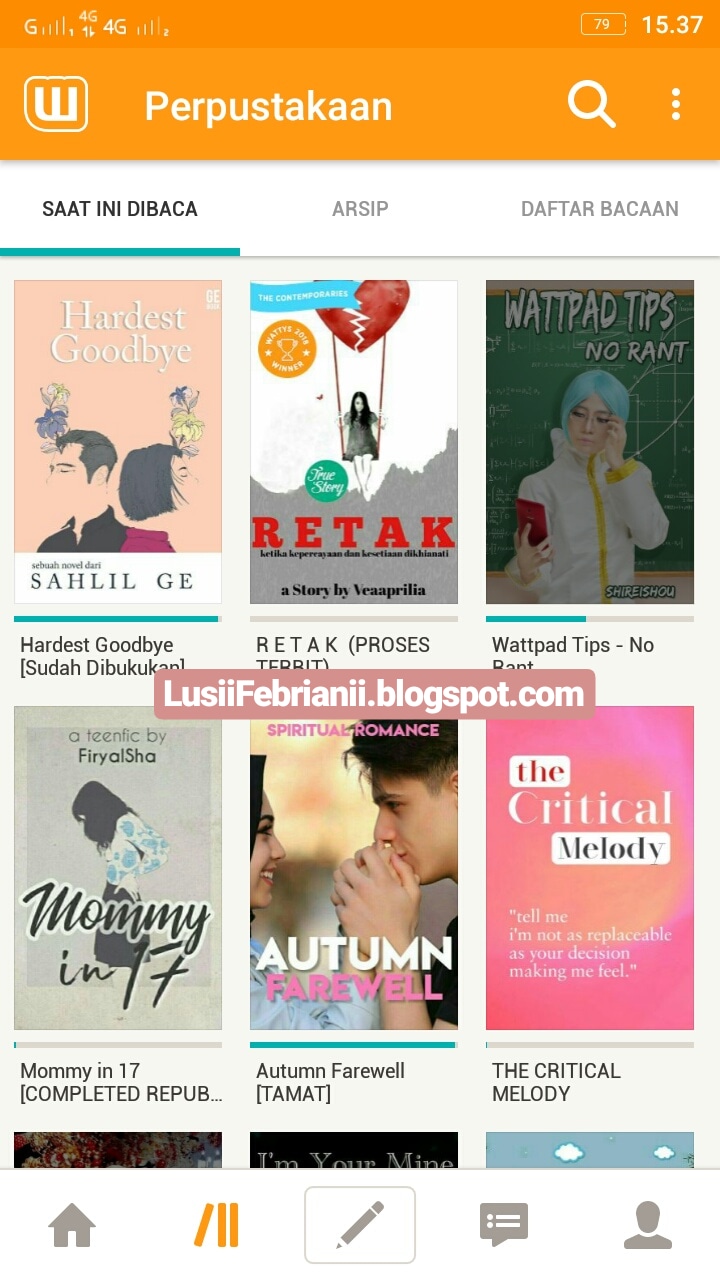Switch to the ARSIP tab
This screenshot has width=720, height=1280.
pyautogui.click(x=360, y=209)
